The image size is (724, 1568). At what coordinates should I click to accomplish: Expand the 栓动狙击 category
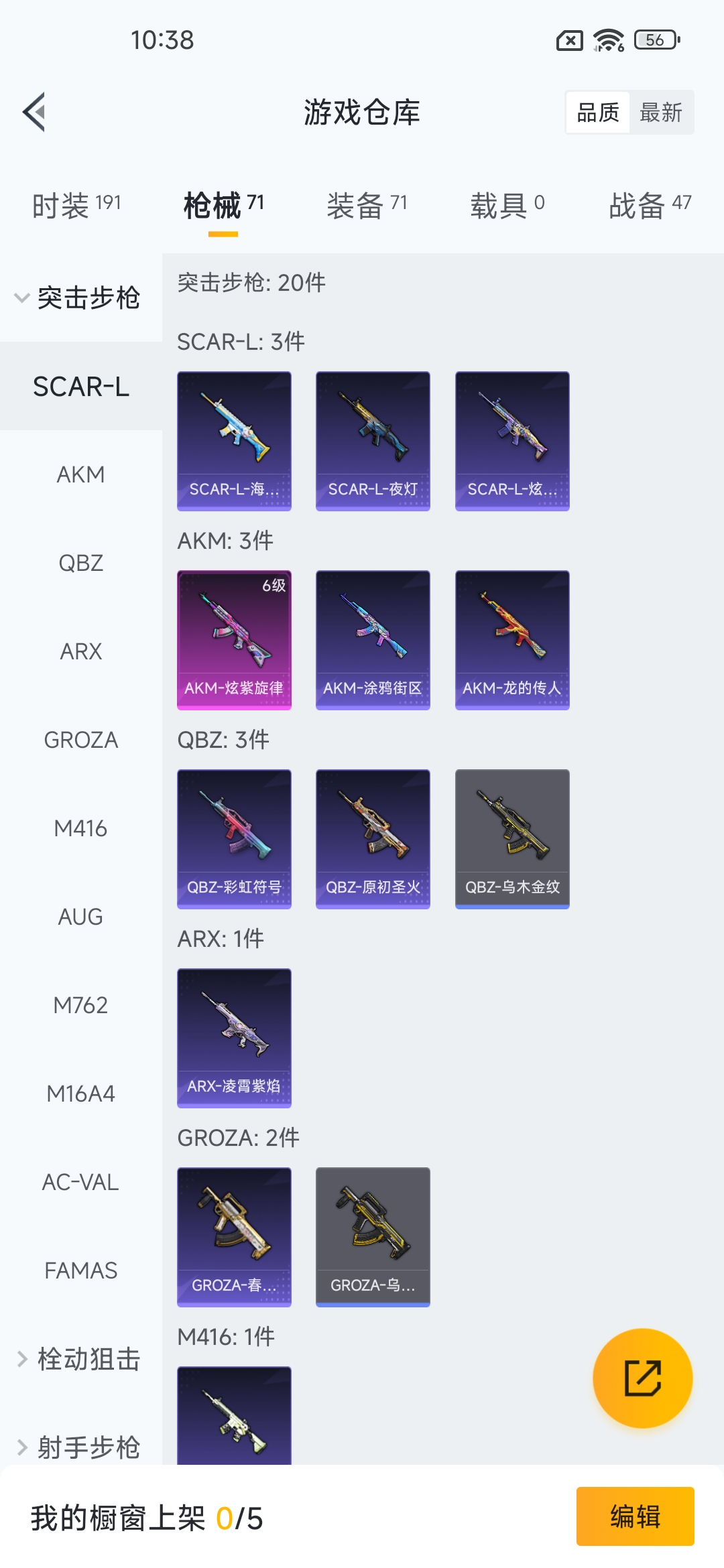click(80, 1359)
